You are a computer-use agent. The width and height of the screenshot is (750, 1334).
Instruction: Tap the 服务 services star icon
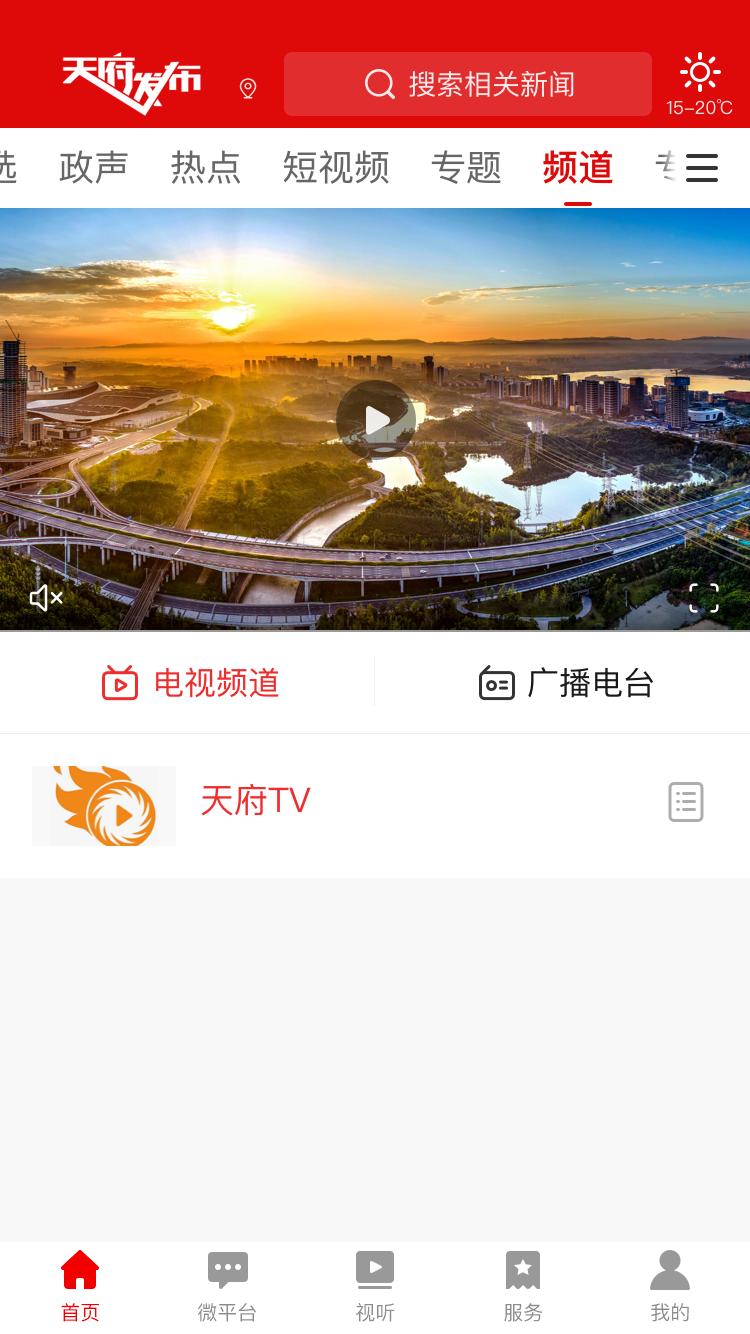(x=523, y=1268)
